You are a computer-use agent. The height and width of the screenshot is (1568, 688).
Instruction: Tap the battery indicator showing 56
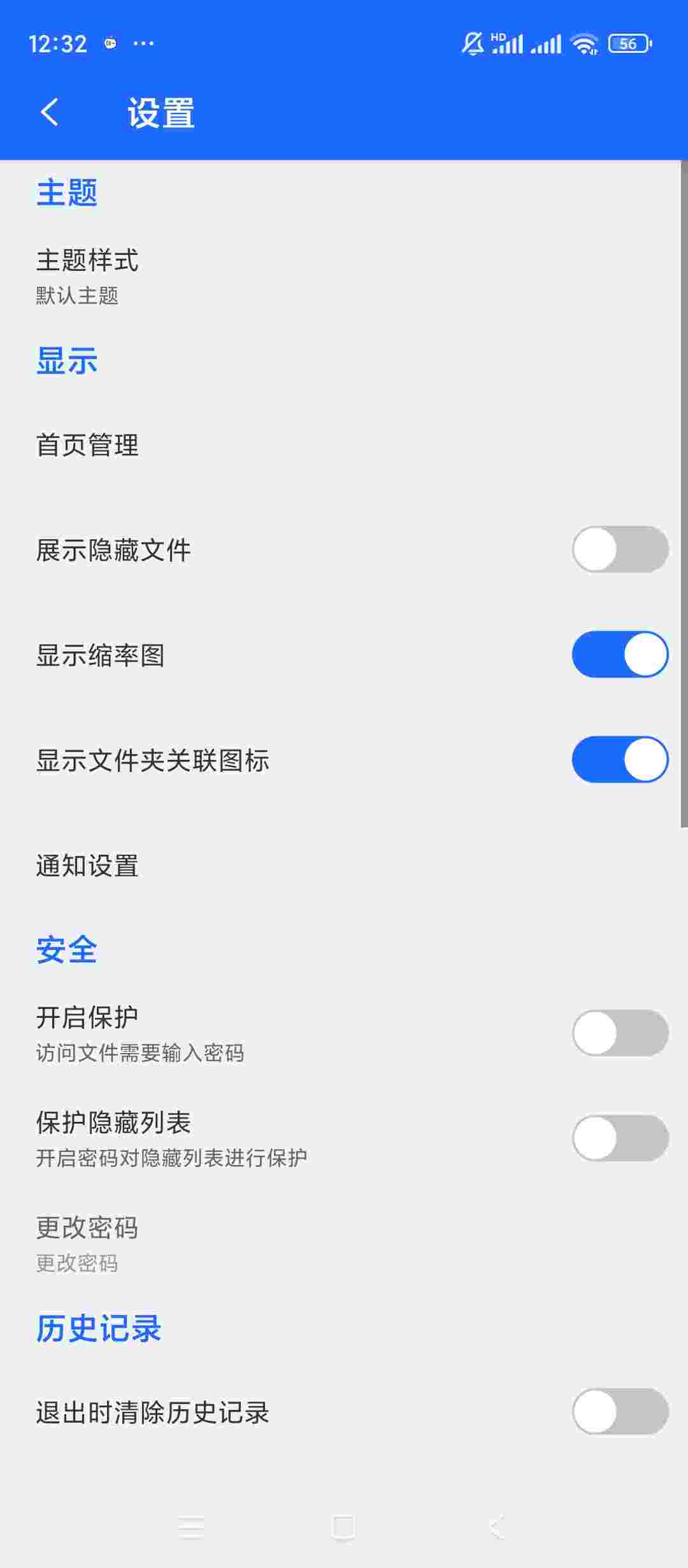coord(627,43)
